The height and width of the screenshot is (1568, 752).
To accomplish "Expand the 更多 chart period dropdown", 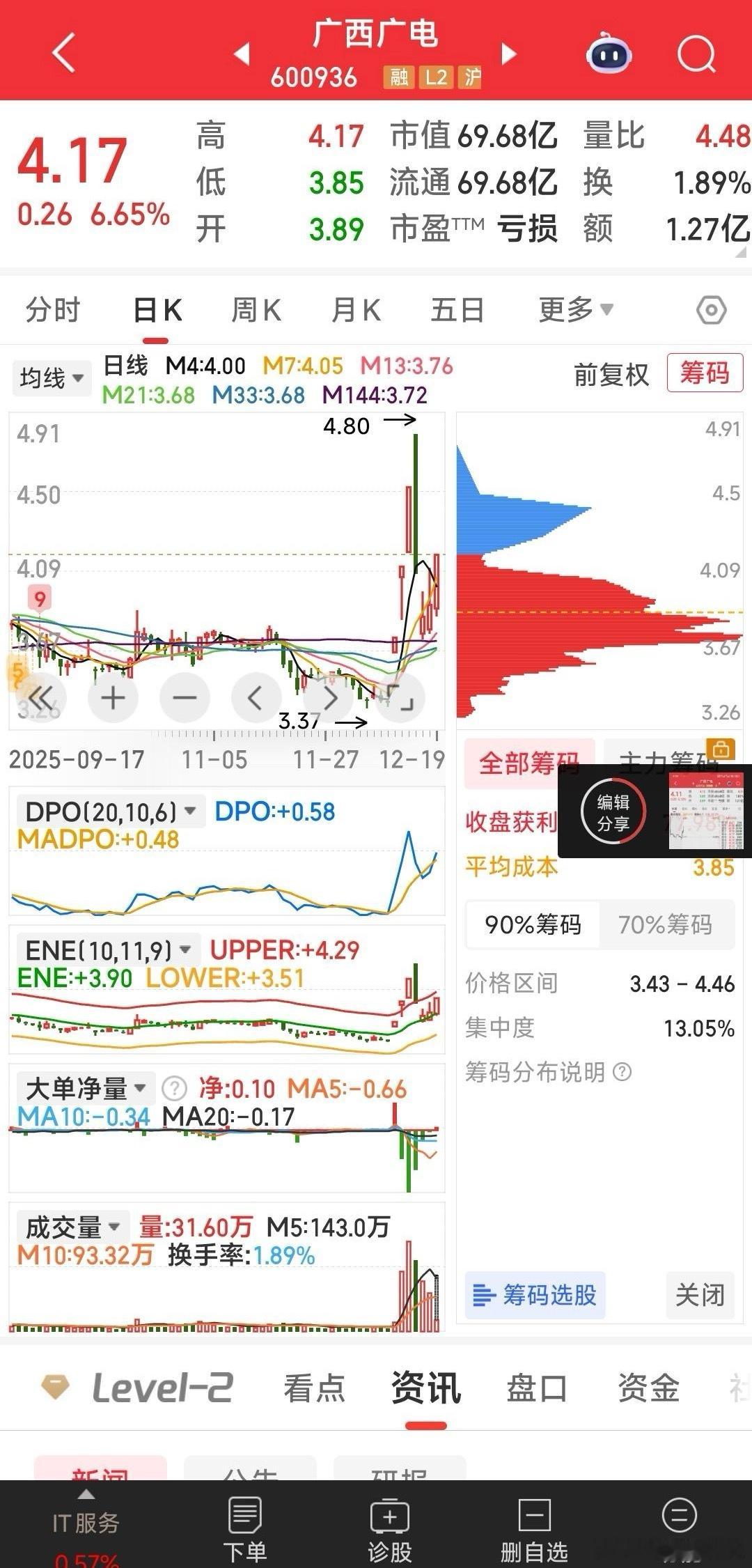I will tap(575, 310).
